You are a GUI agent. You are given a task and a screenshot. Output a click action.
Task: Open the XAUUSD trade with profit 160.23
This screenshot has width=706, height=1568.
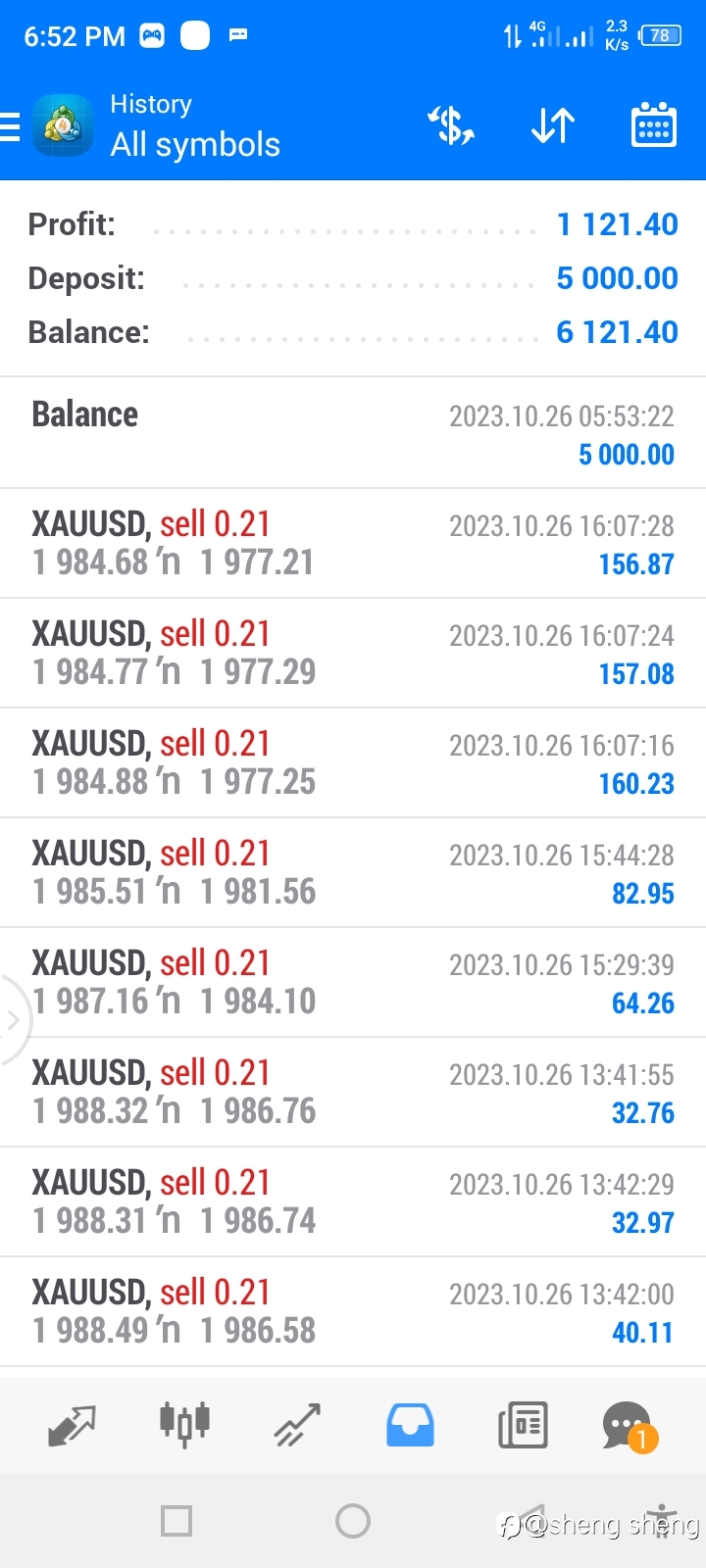[353, 763]
